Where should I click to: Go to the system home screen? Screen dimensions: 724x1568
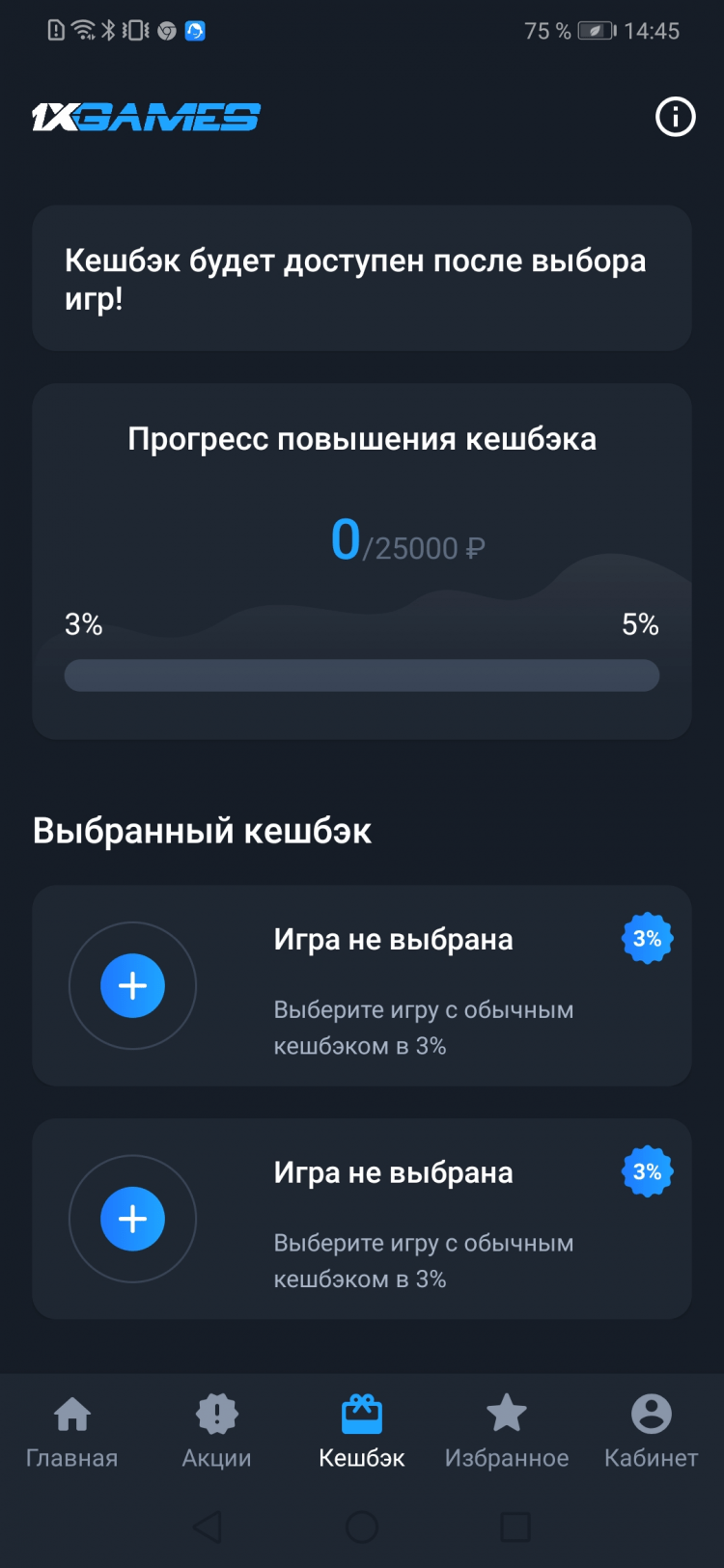pyautogui.click(x=362, y=1527)
